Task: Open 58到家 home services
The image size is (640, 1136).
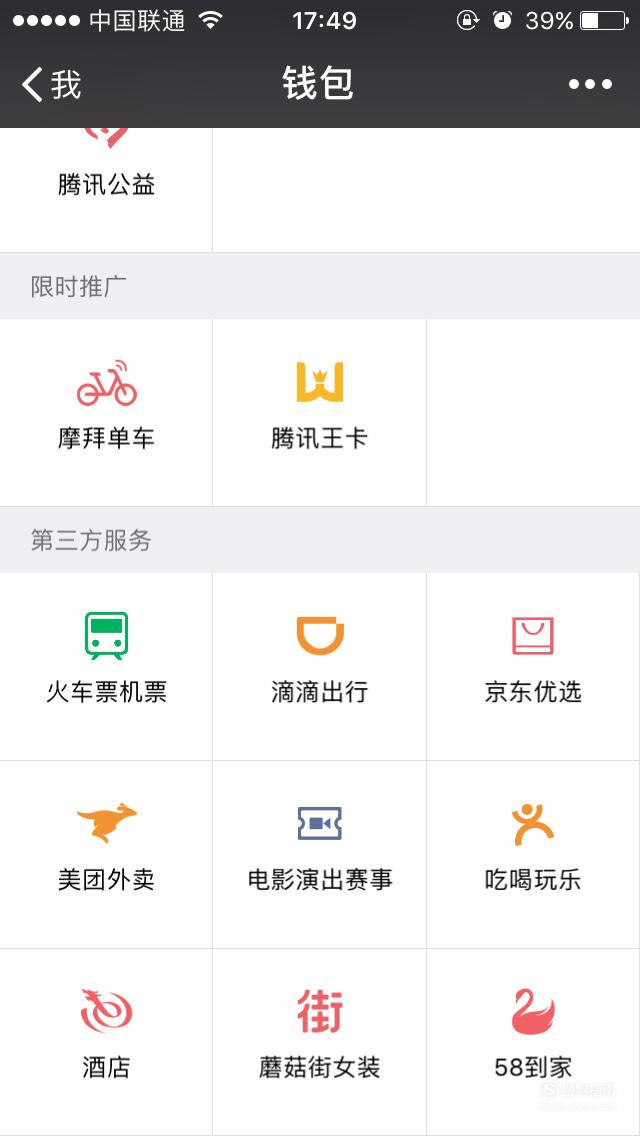Action: pos(533,1042)
